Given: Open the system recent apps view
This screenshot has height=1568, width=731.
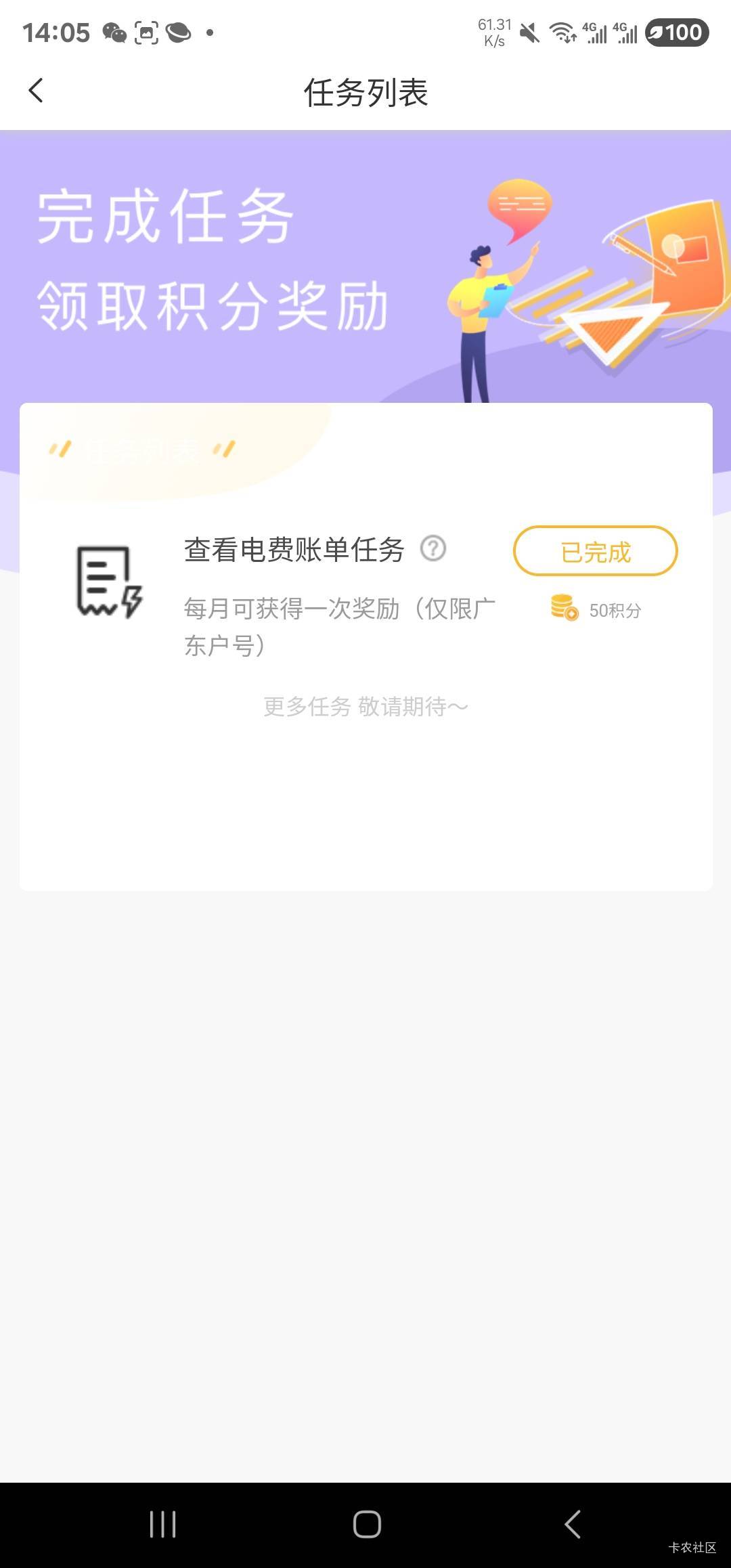Looking at the screenshot, I should 162,1524.
